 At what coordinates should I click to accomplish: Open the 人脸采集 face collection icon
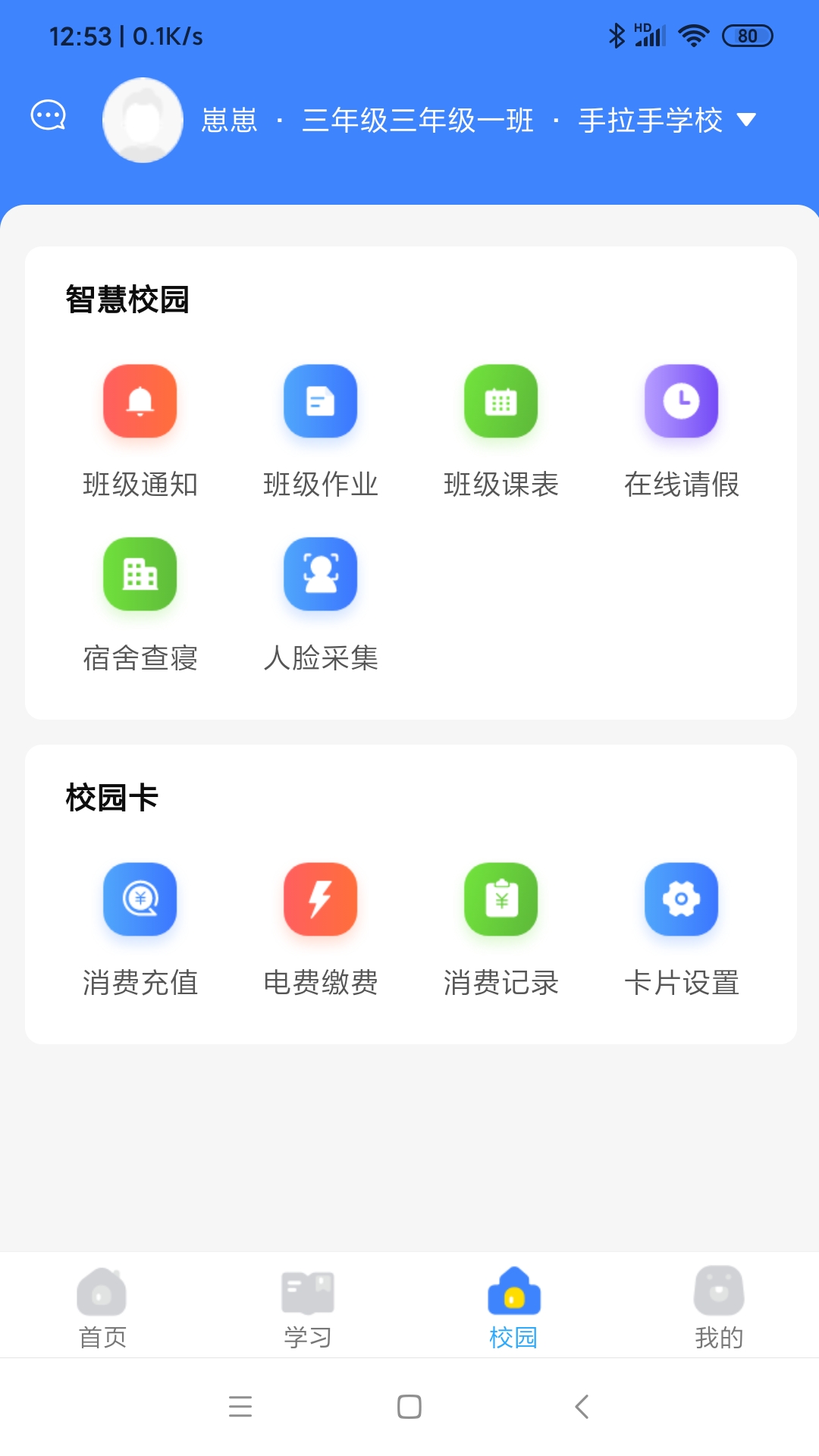(320, 574)
